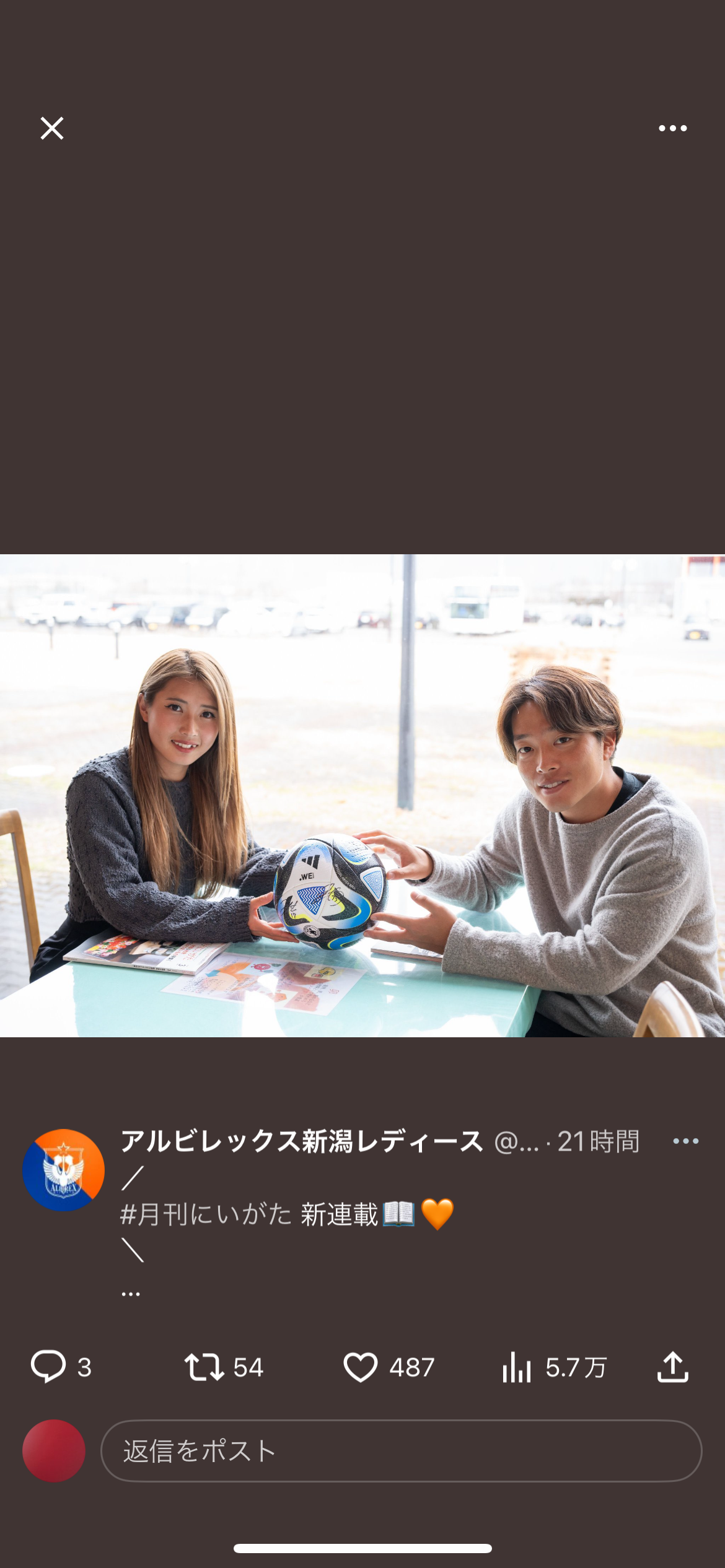Close the full-screen photo viewer
Screen dimensions: 725x1568
coord(52,128)
